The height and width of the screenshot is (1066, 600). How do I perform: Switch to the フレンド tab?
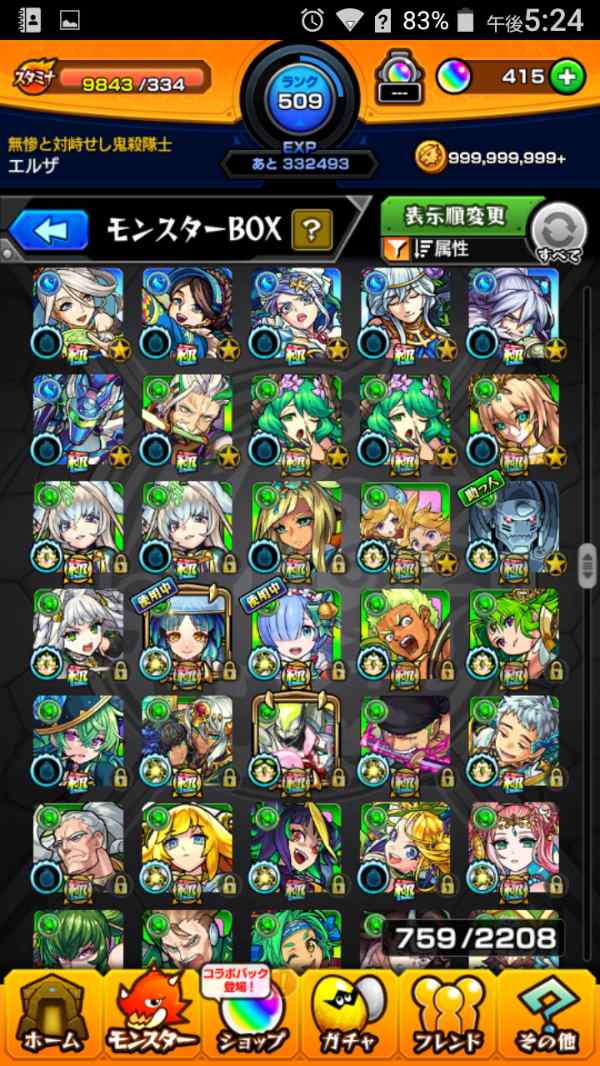point(449,1014)
